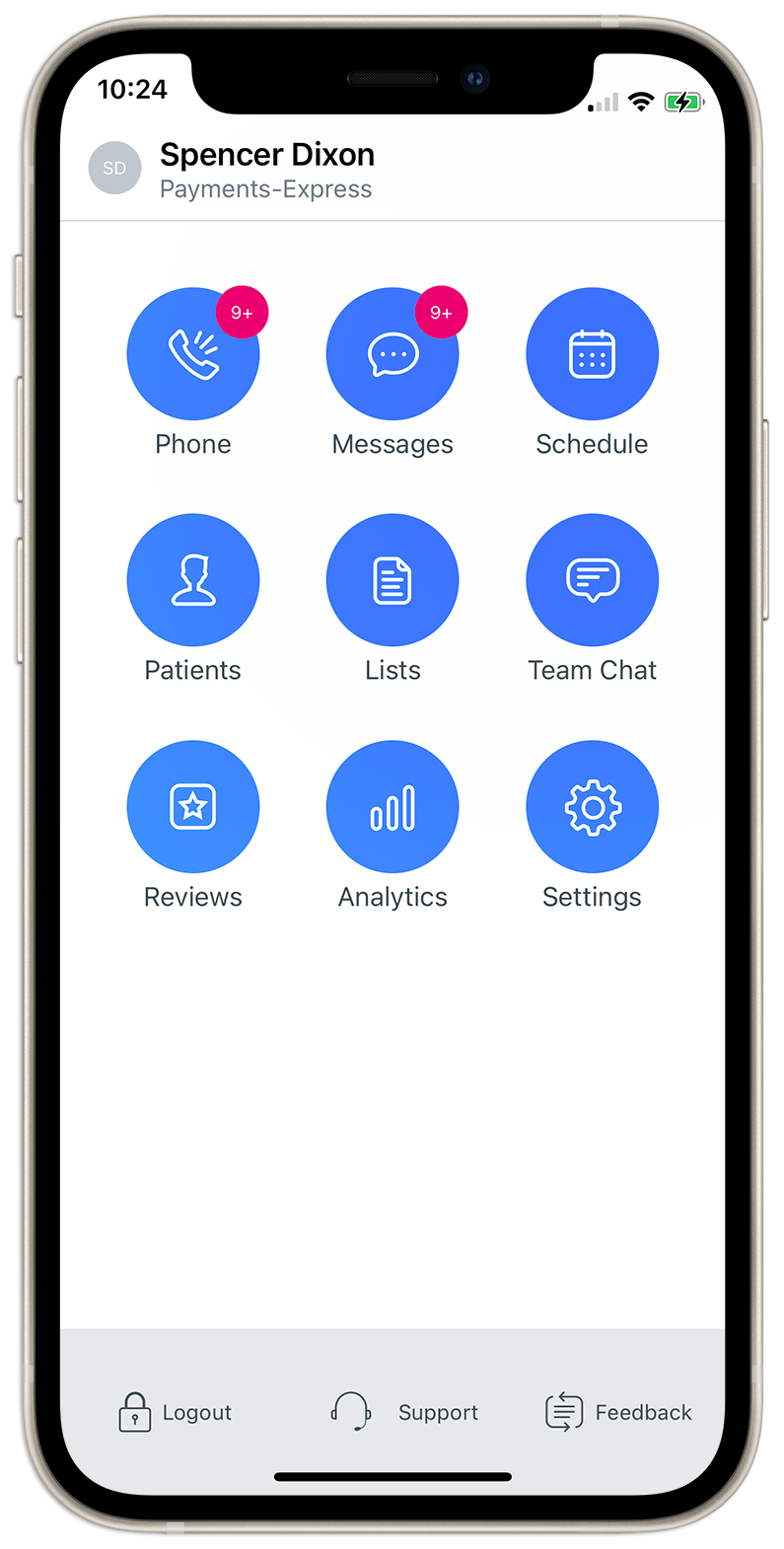This screenshot has width=784, height=1549.
Task: Open Lists
Action: [x=392, y=580]
